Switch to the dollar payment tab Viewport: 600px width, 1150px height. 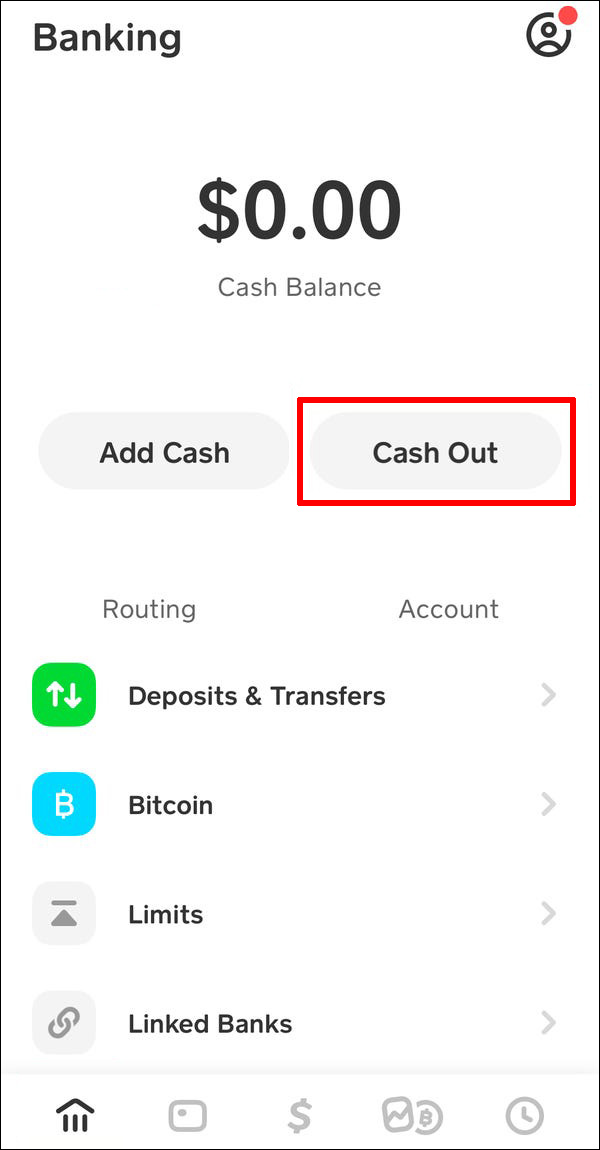(299, 1116)
